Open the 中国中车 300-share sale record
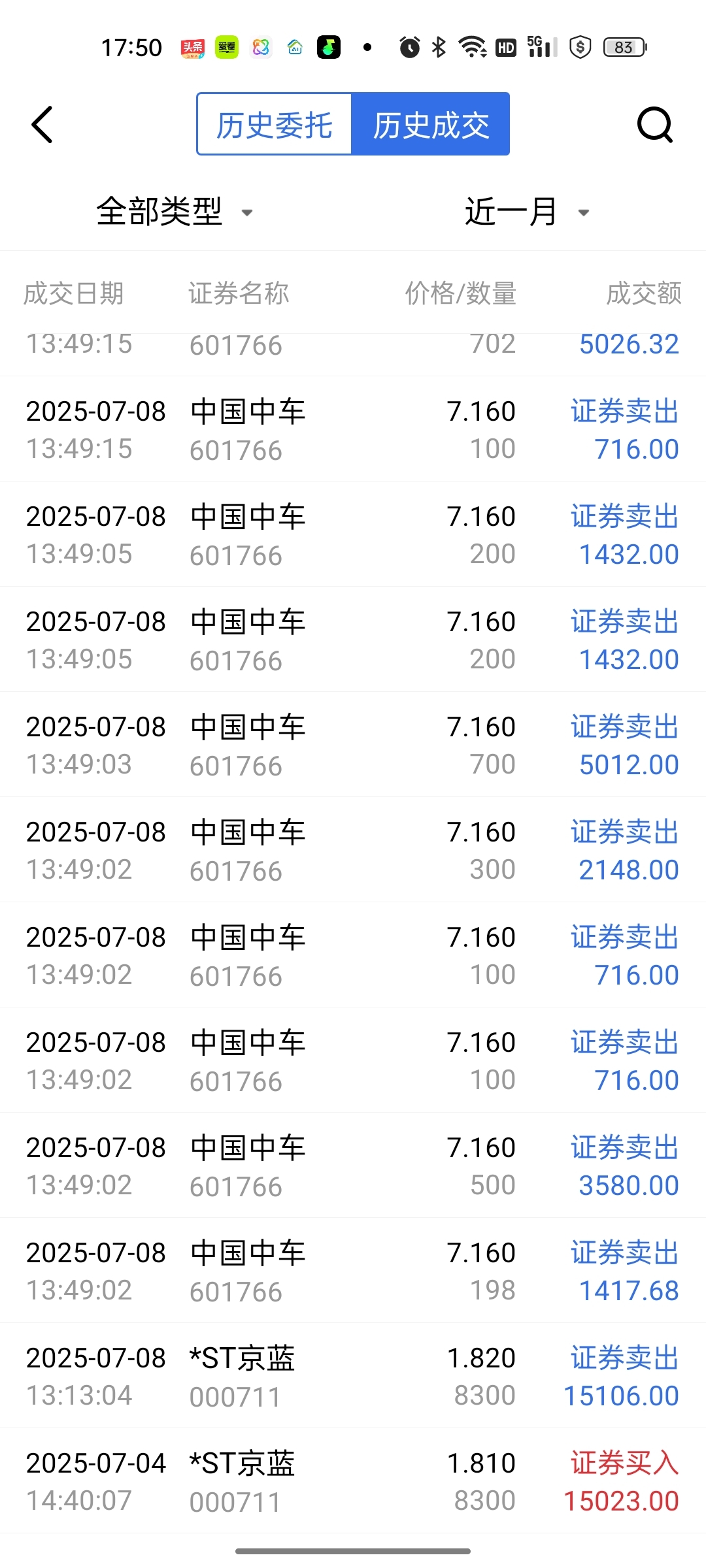 click(x=353, y=850)
